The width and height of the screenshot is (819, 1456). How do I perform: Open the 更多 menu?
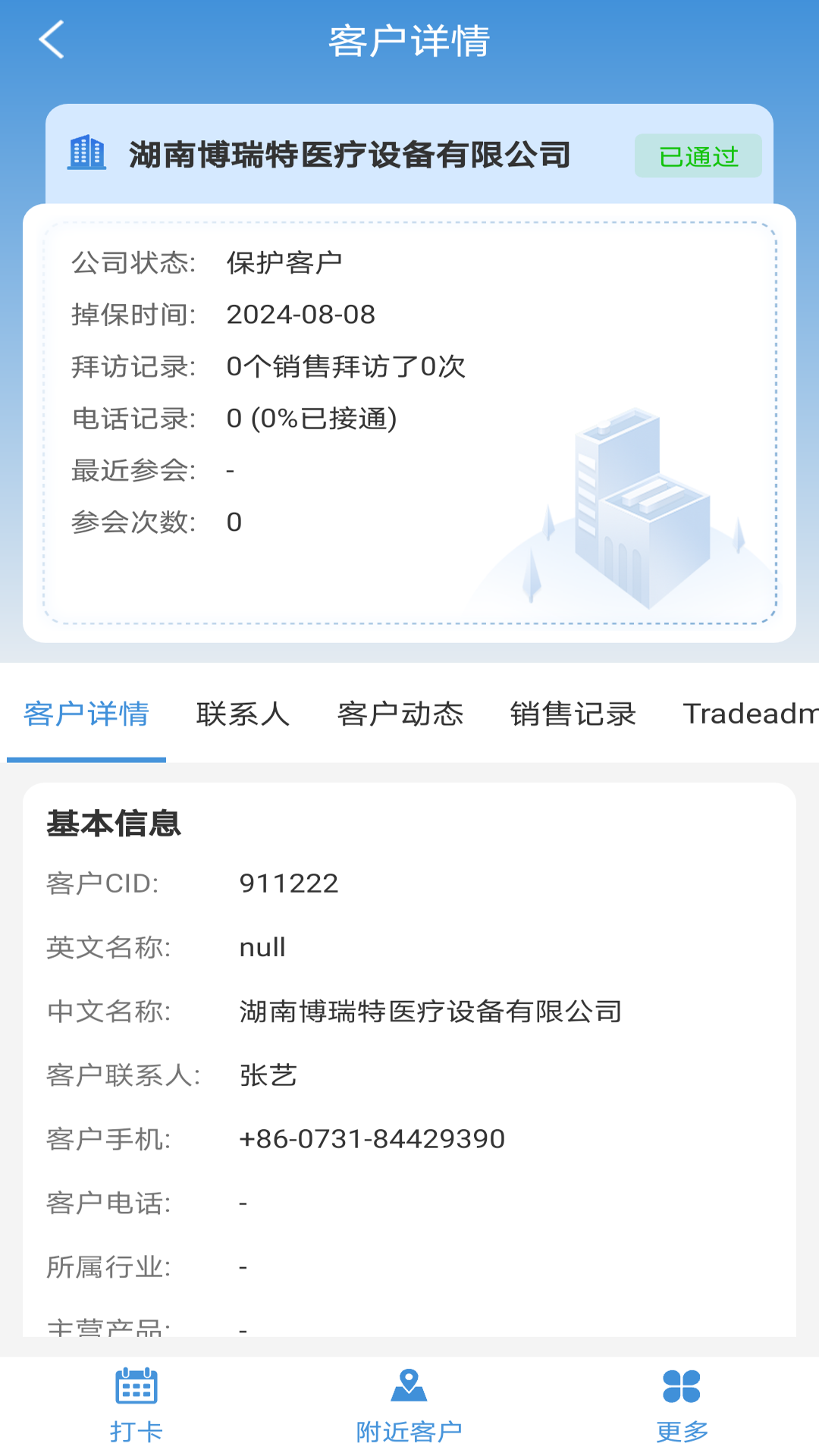coord(682,1405)
